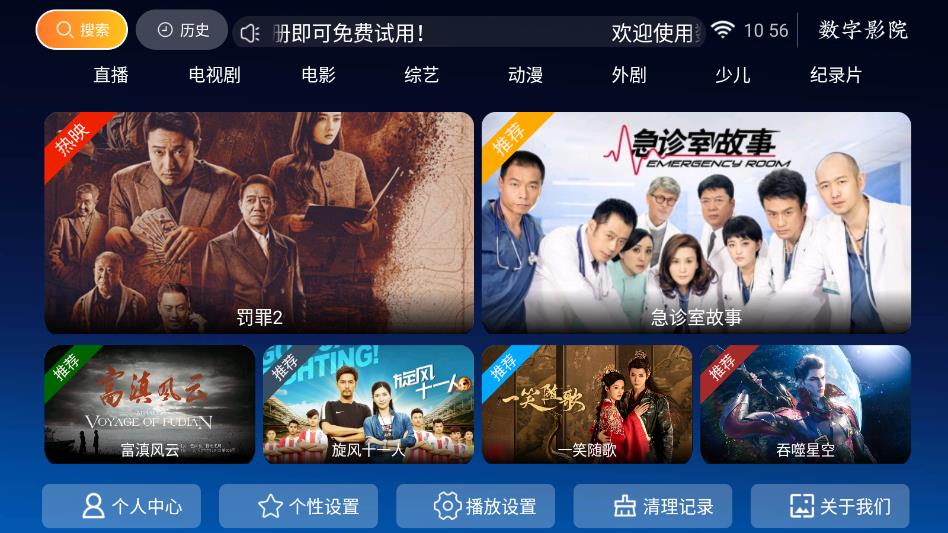Image resolution: width=948 pixels, height=533 pixels.
Task: Open the 动漫 category tab
Action: (525, 75)
